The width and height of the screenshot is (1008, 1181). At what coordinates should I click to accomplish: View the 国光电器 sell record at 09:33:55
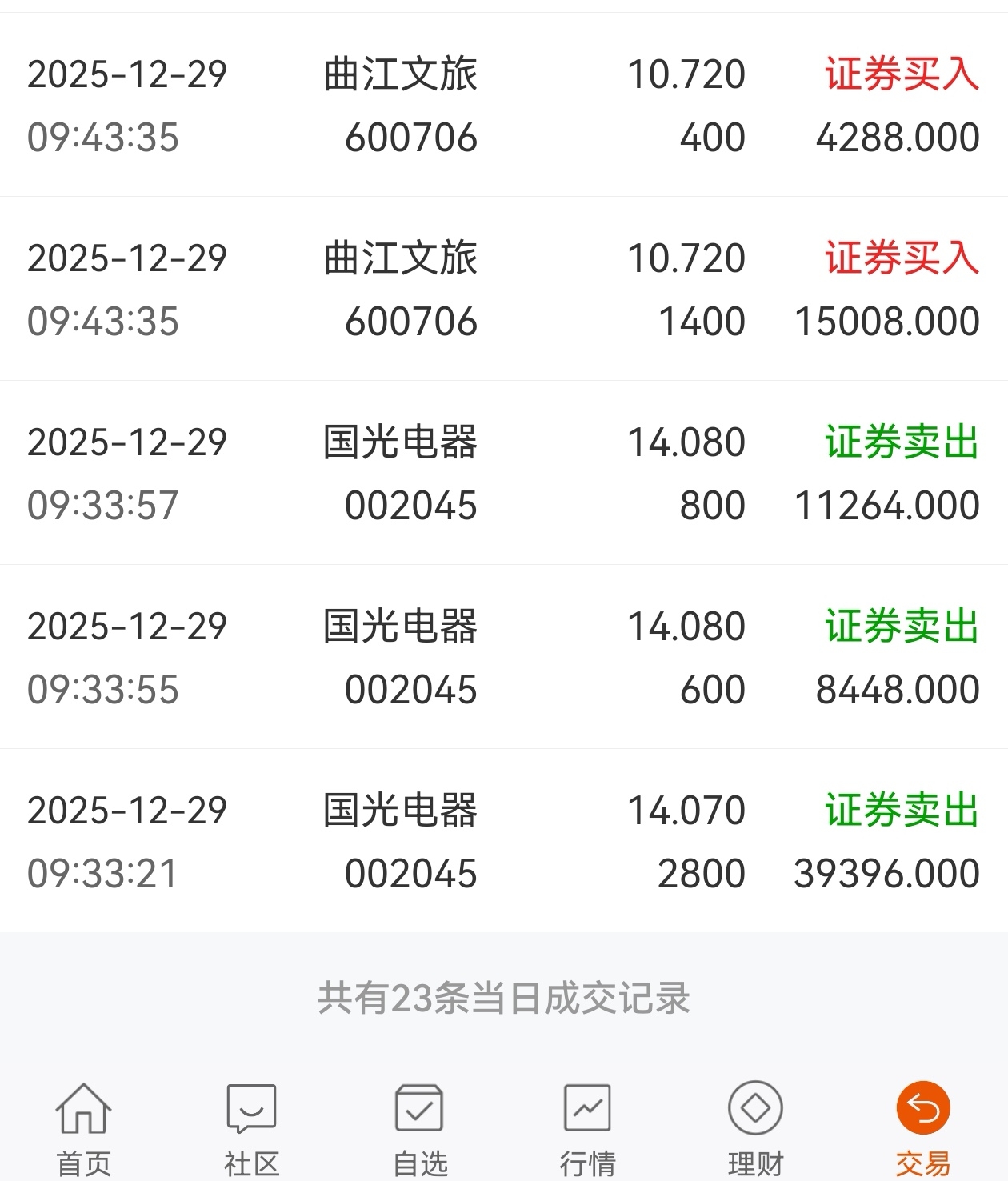coord(504,658)
